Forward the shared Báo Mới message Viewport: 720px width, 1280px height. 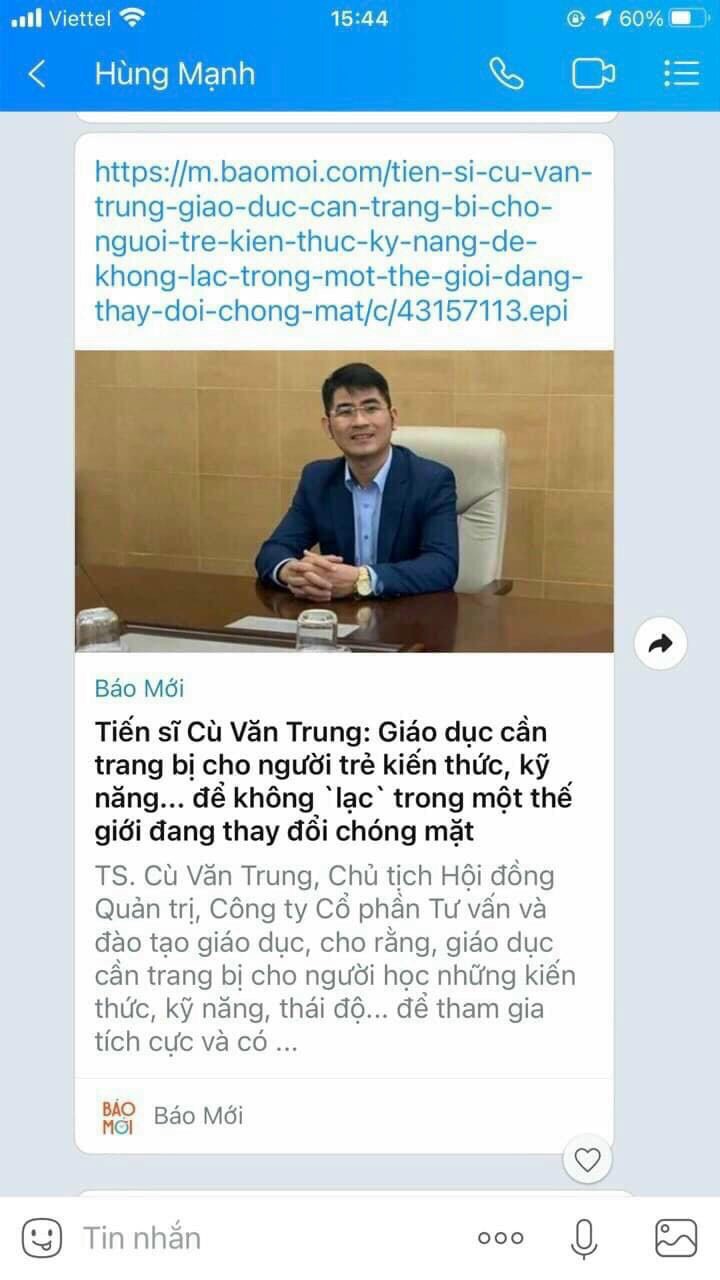pyautogui.click(x=660, y=645)
